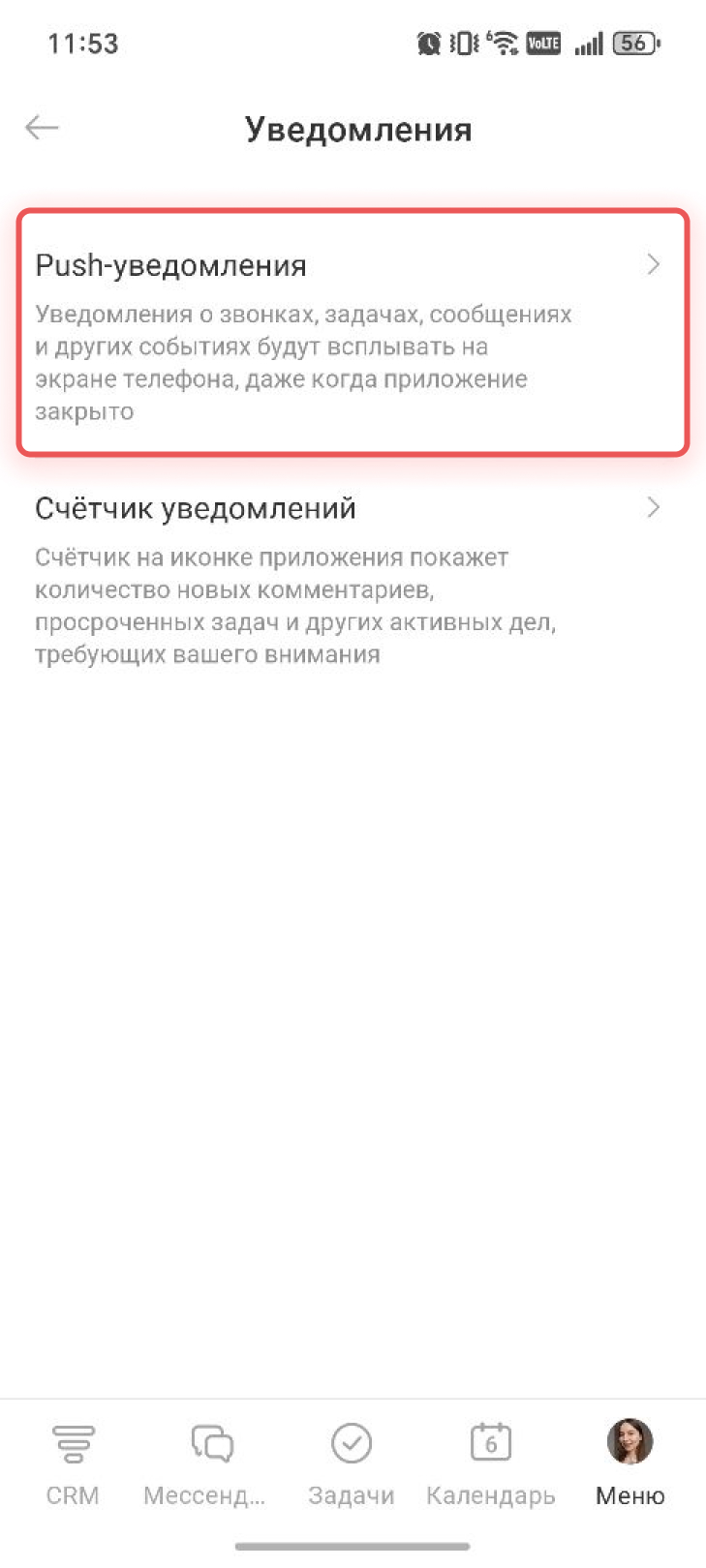
Task: Open the Календарь tab
Action: (490, 1463)
